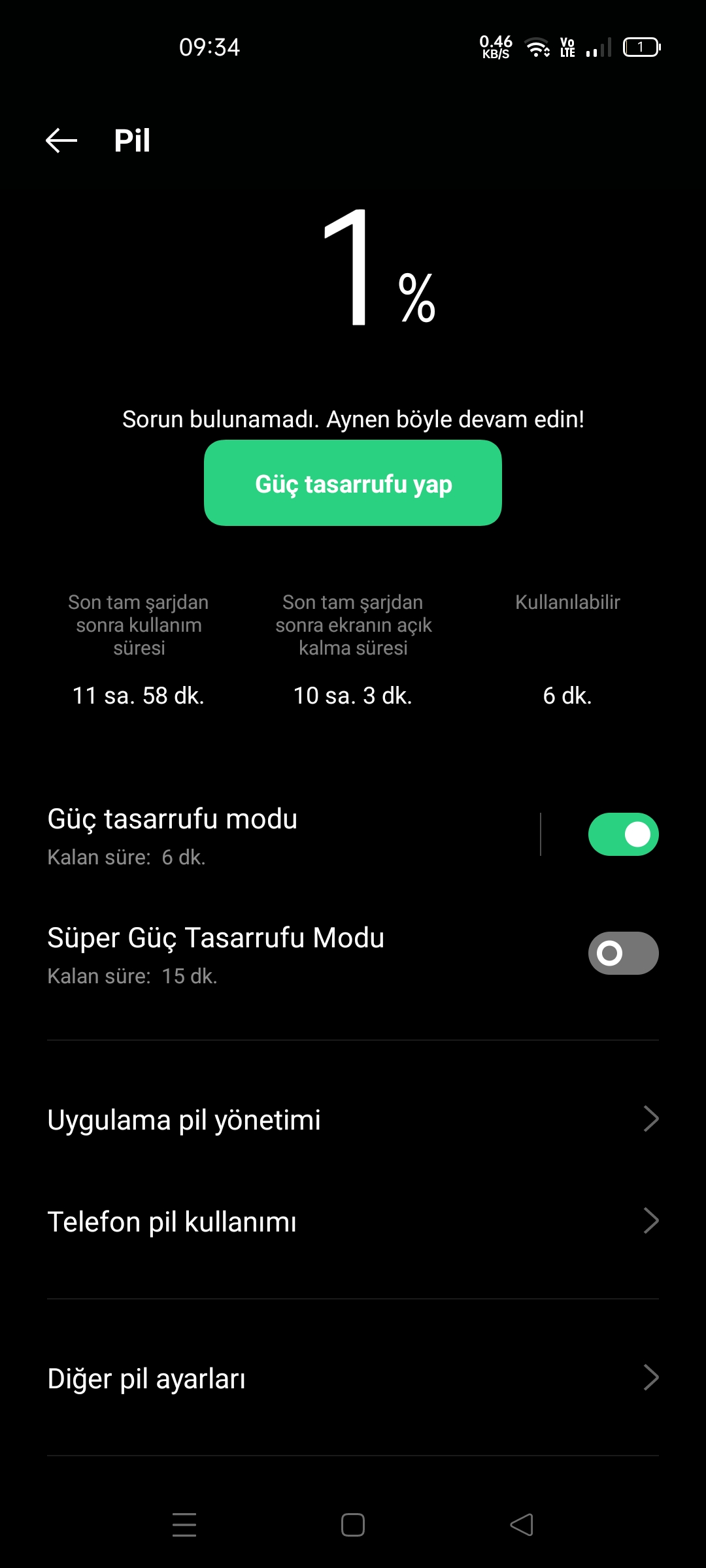Viewport: 706px width, 1568px height.
Task: Open recent apps from navigation bar
Action: [184, 1525]
